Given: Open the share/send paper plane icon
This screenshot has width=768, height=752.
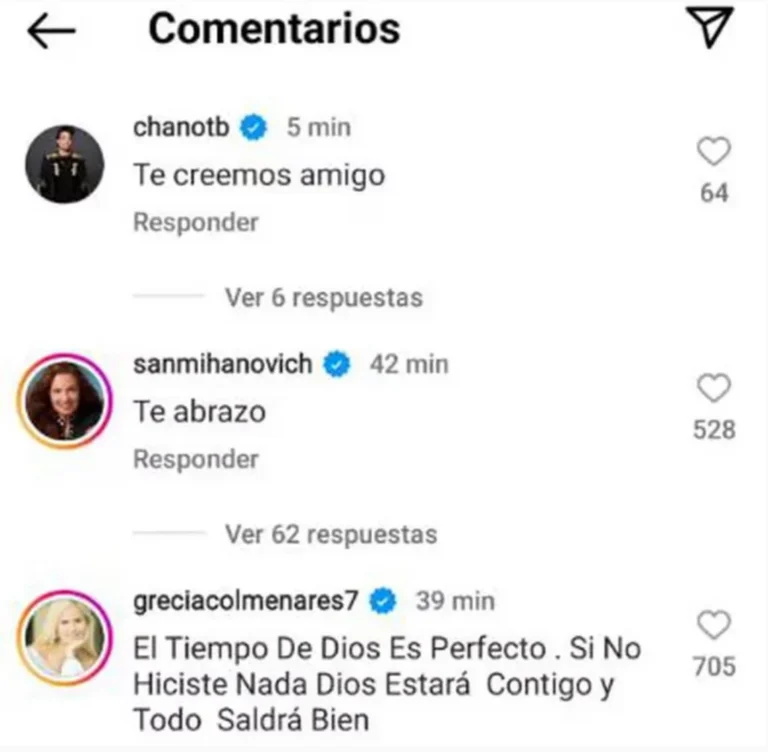Looking at the screenshot, I should pyautogui.click(x=712, y=29).
